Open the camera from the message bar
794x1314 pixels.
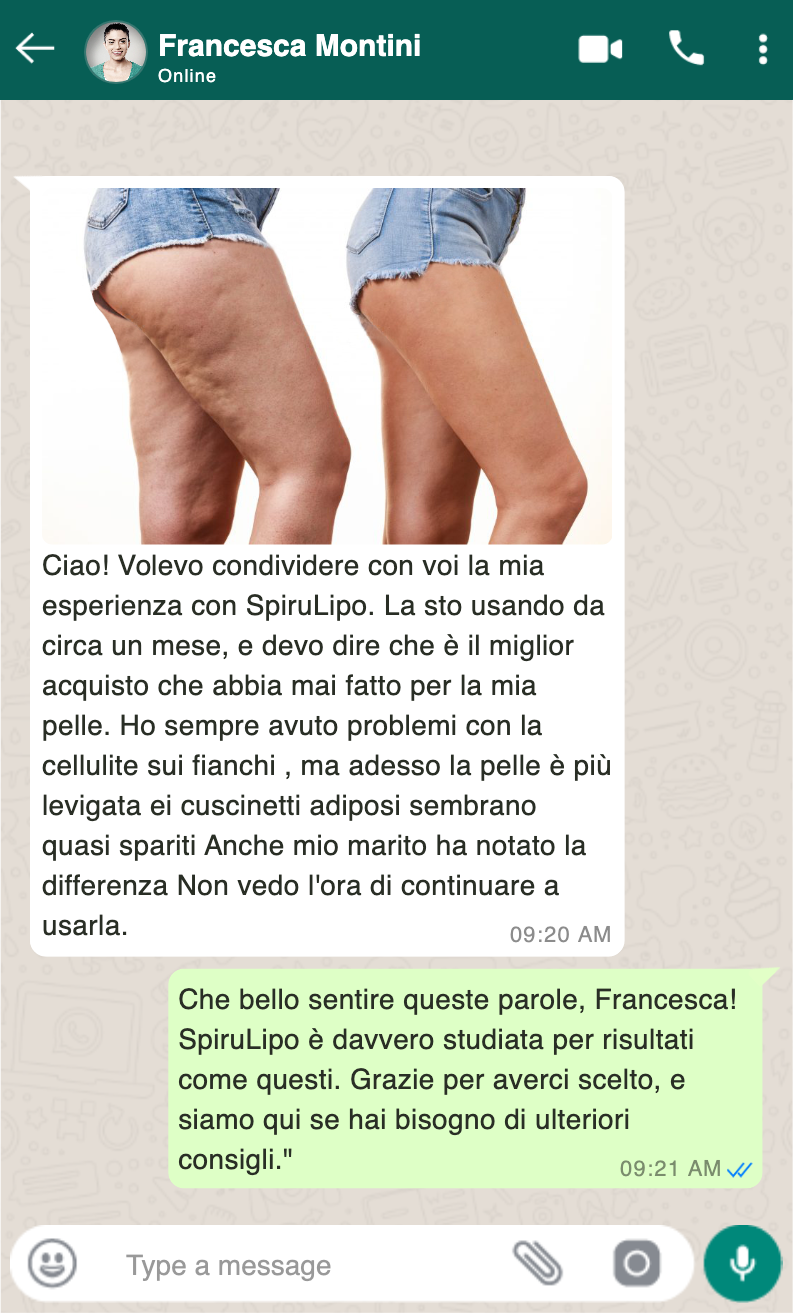point(637,1264)
